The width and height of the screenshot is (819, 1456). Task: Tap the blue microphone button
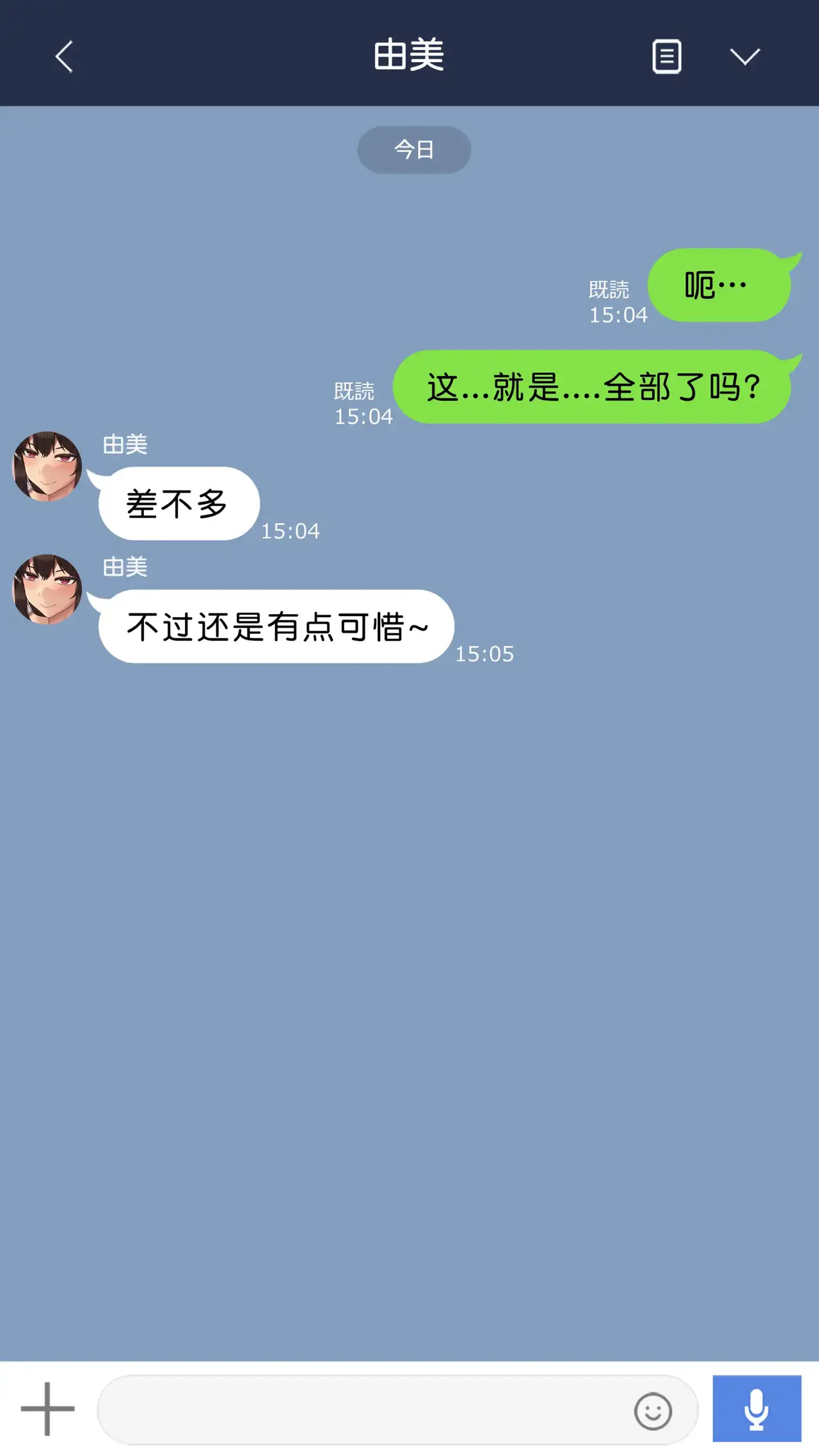pos(756,1409)
